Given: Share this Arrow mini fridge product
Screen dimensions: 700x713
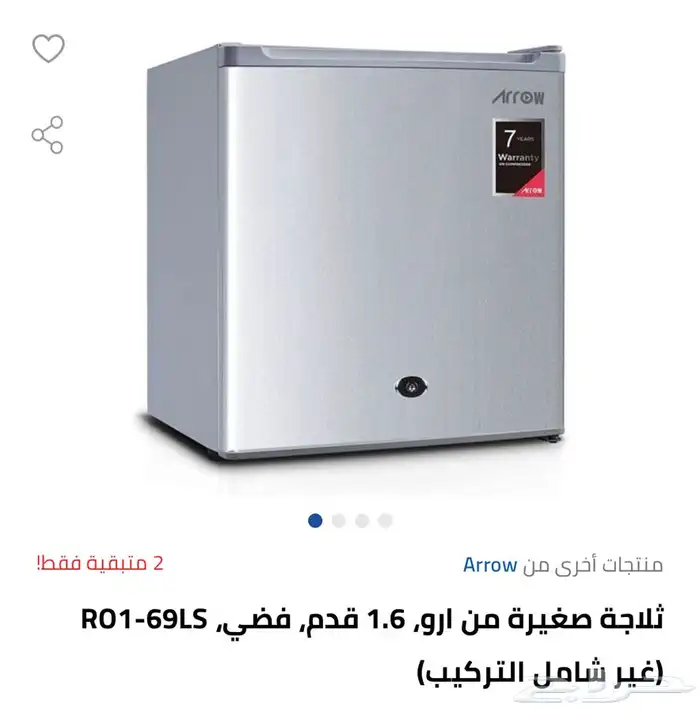Looking at the screenshot, I should (47, 135).
